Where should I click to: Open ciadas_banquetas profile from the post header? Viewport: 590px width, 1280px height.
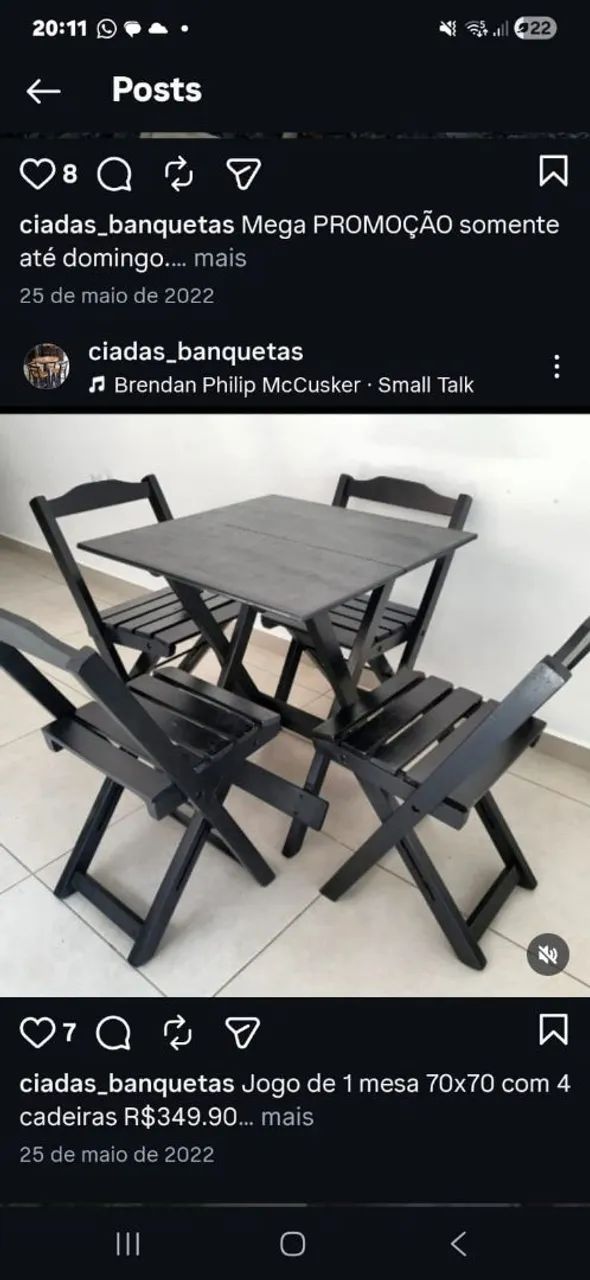(195, 352)
